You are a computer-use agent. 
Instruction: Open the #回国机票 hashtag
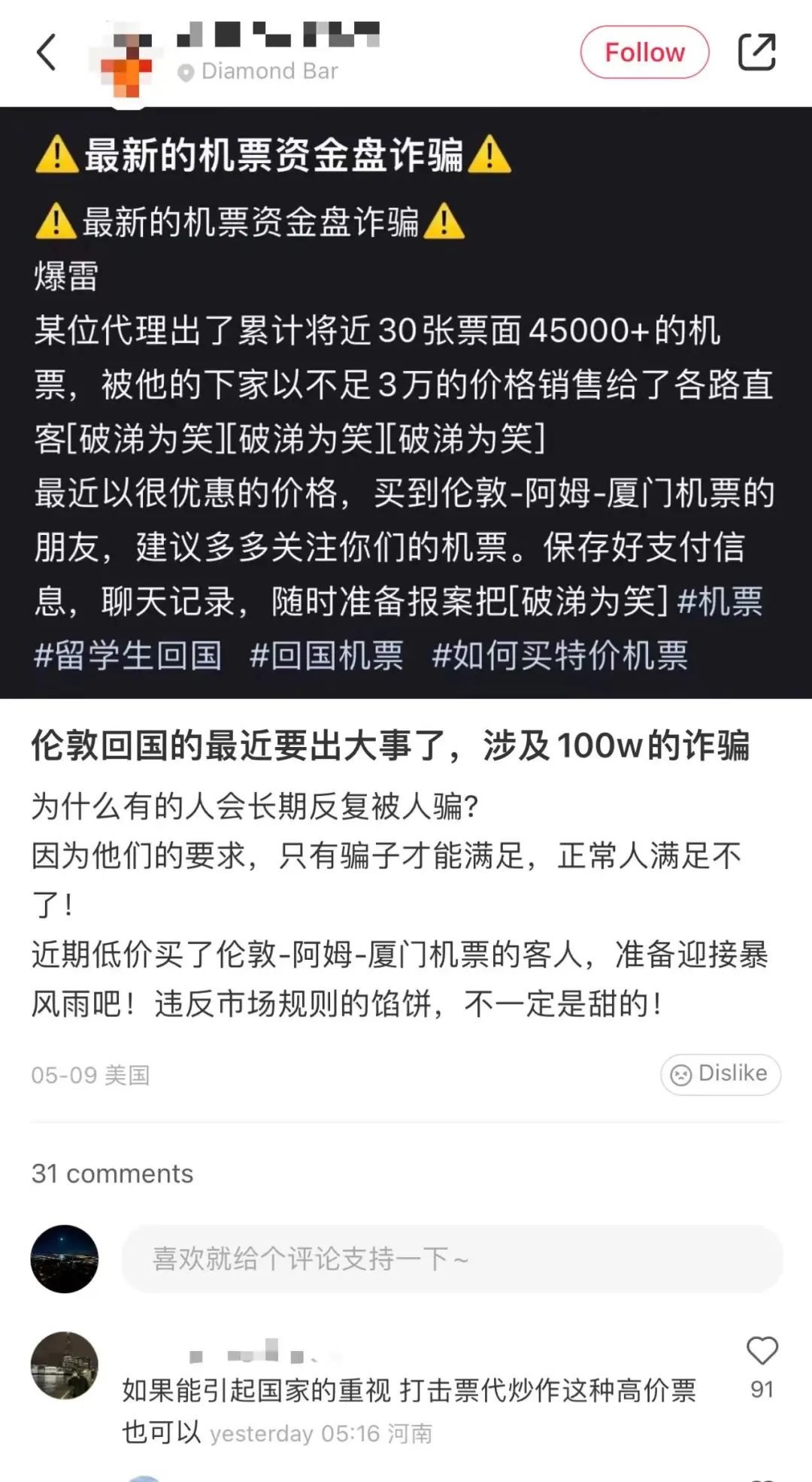point(326,655)
